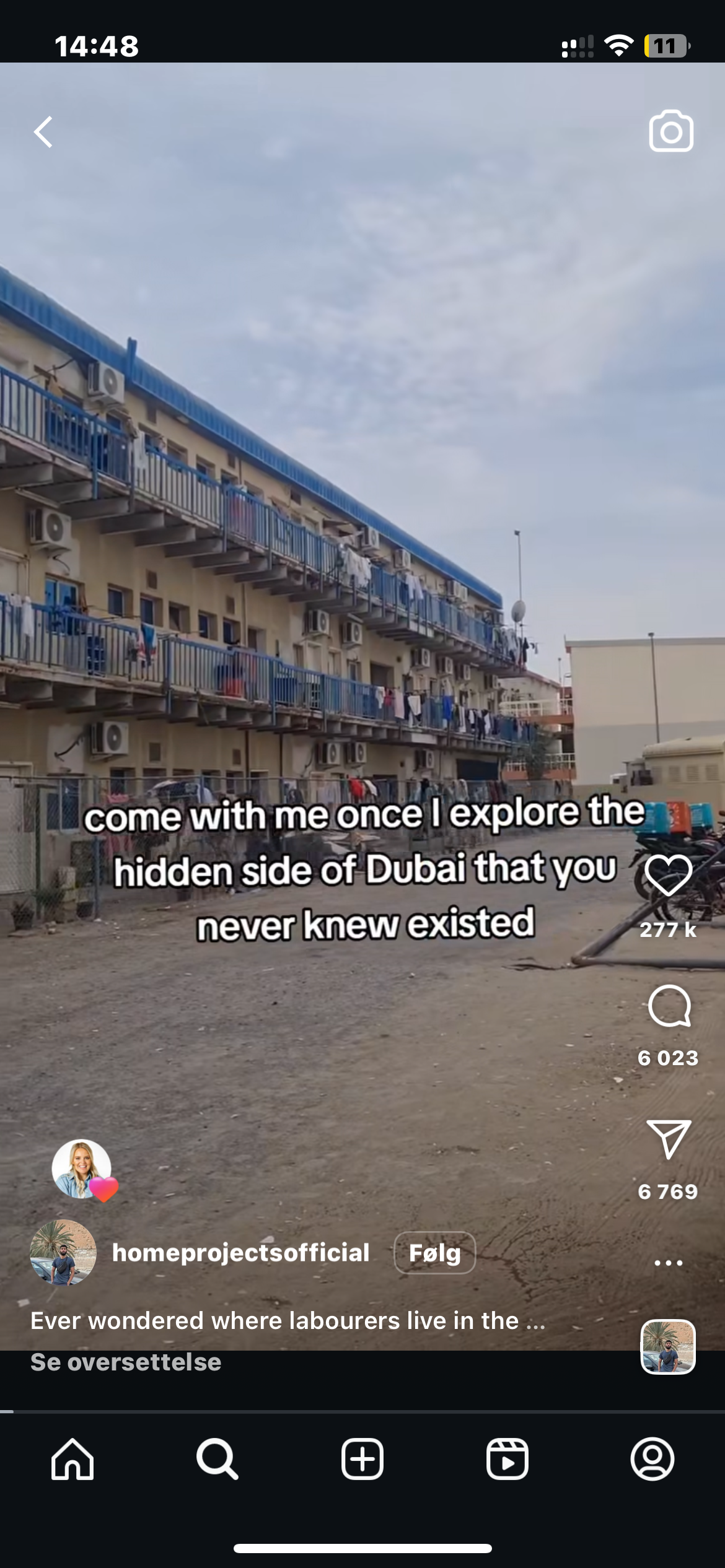
Task: Open the comments on this reel
Action: 669,1006
